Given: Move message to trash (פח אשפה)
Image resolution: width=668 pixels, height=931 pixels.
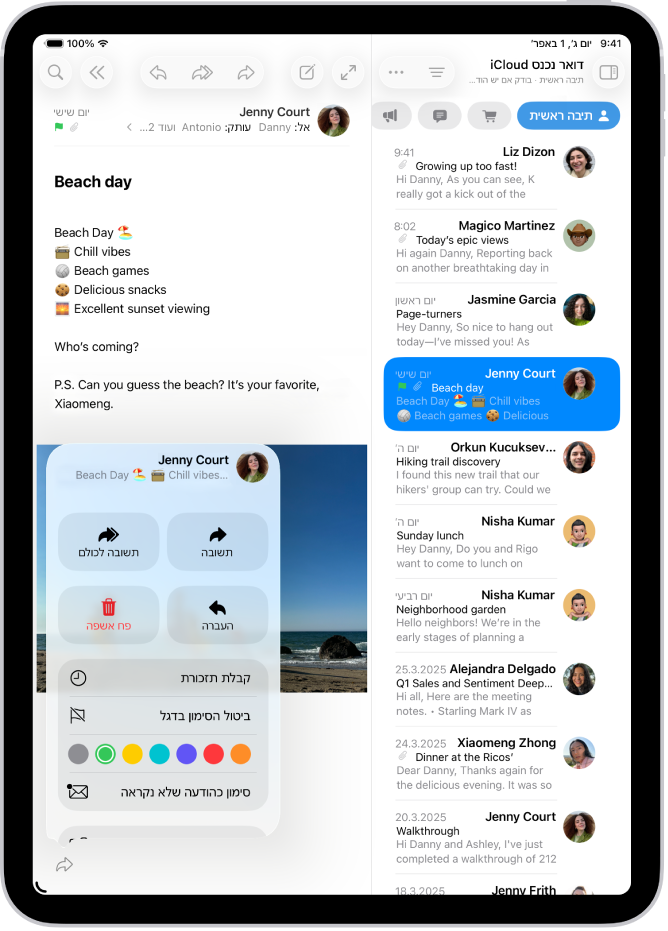Looking at the screenshot, I should coord(108,614).
